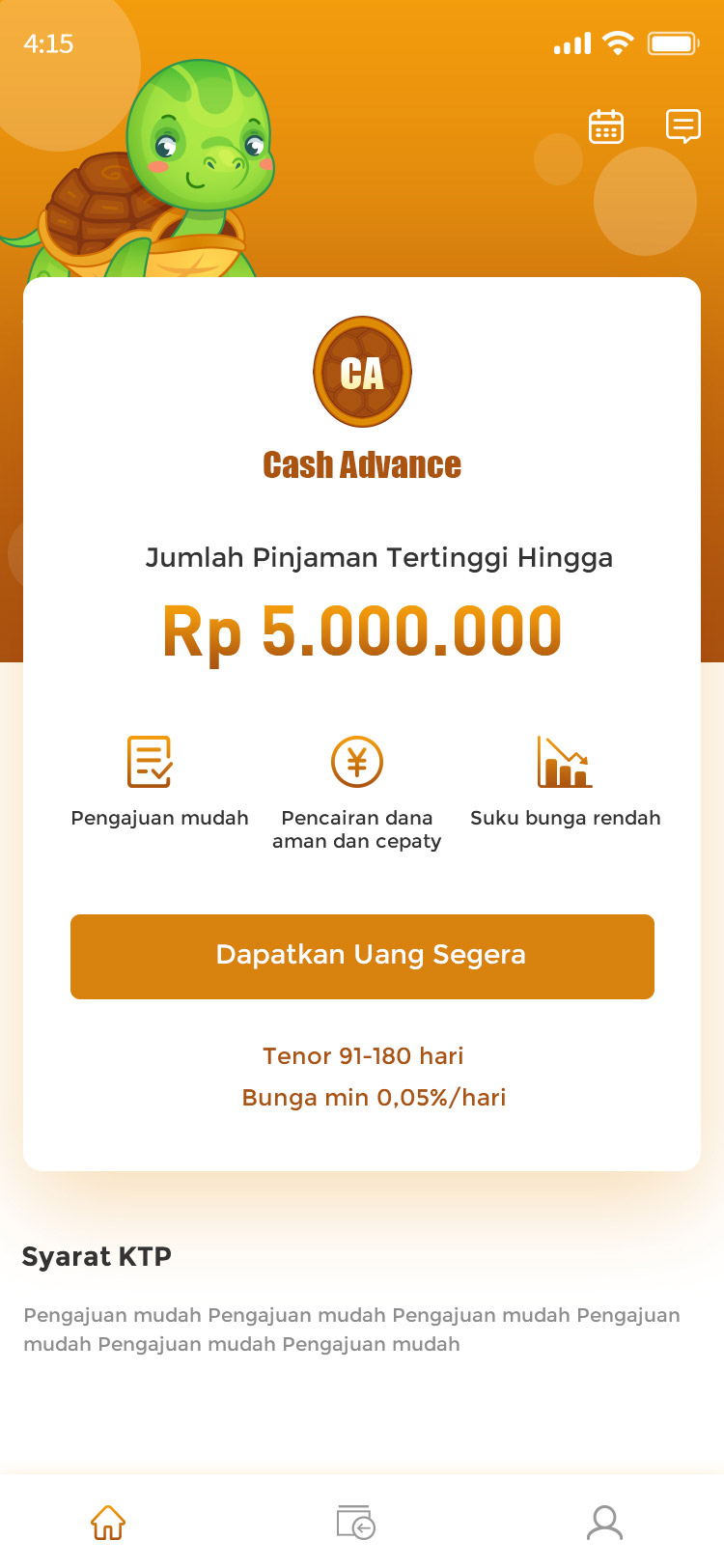Switch to the loan repayment tab
The width and height of the screenshot is (724, 1568).
pos(355,1523)
